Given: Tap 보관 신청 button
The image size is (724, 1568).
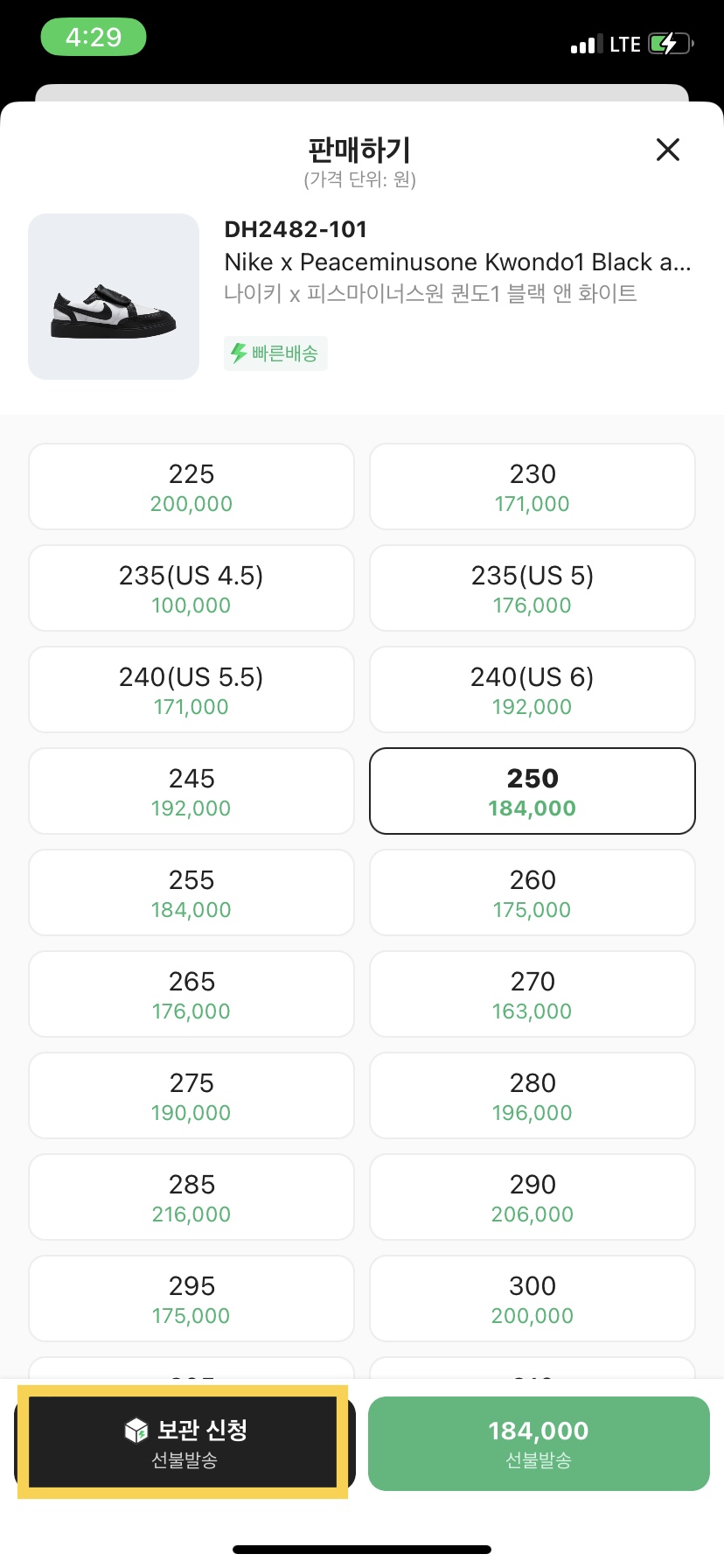Looking at the screenshot, I should [184, 1443].
